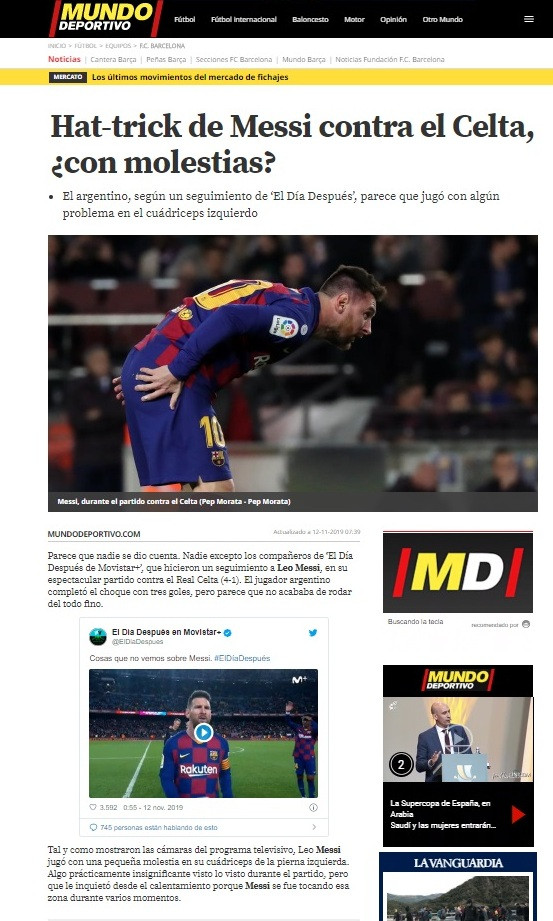Play the embedded El Día Después video
The width and height of the screenshot is (553, 921).
pos(203,732)
